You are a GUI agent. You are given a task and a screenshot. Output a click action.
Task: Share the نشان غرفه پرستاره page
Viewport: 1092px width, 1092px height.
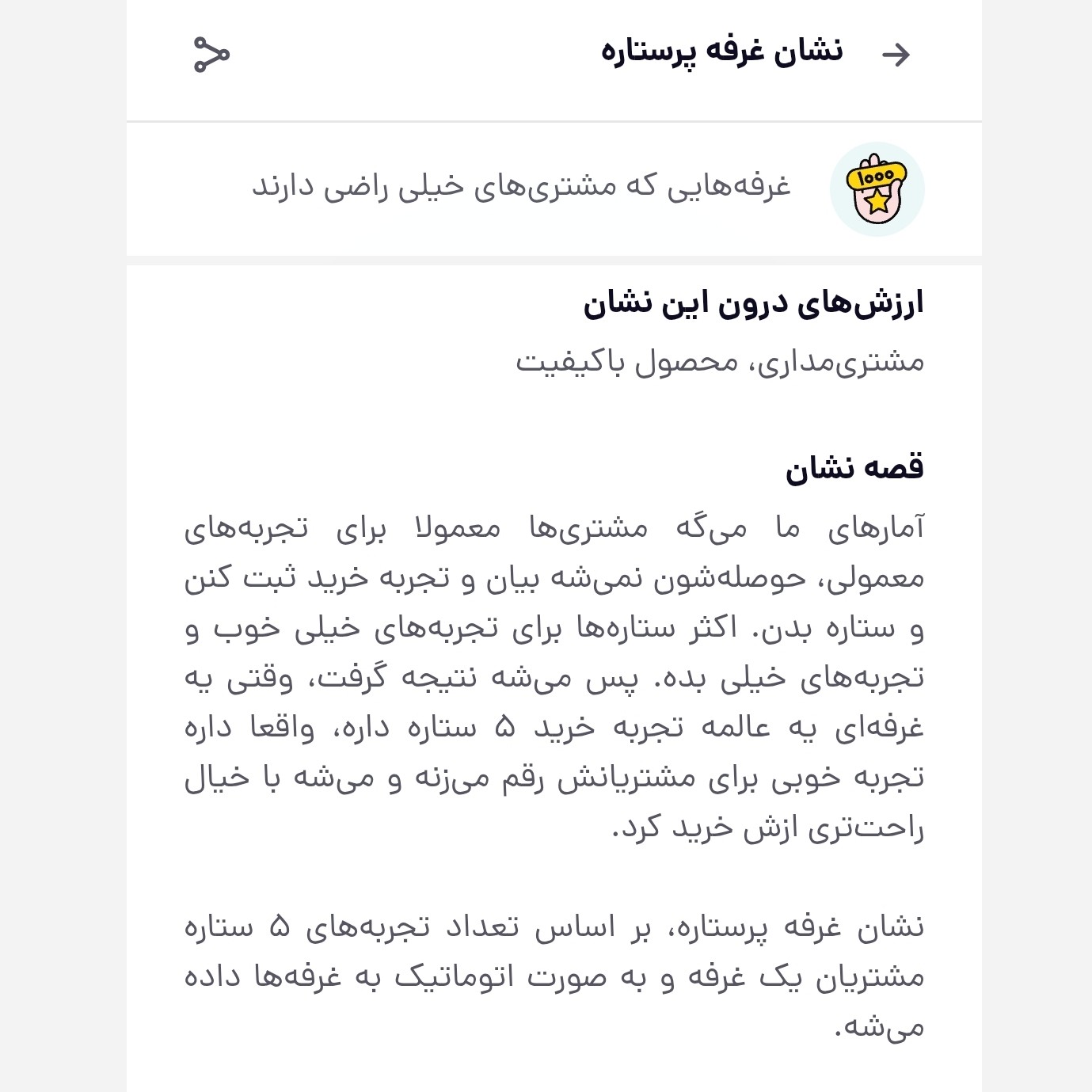211,54
